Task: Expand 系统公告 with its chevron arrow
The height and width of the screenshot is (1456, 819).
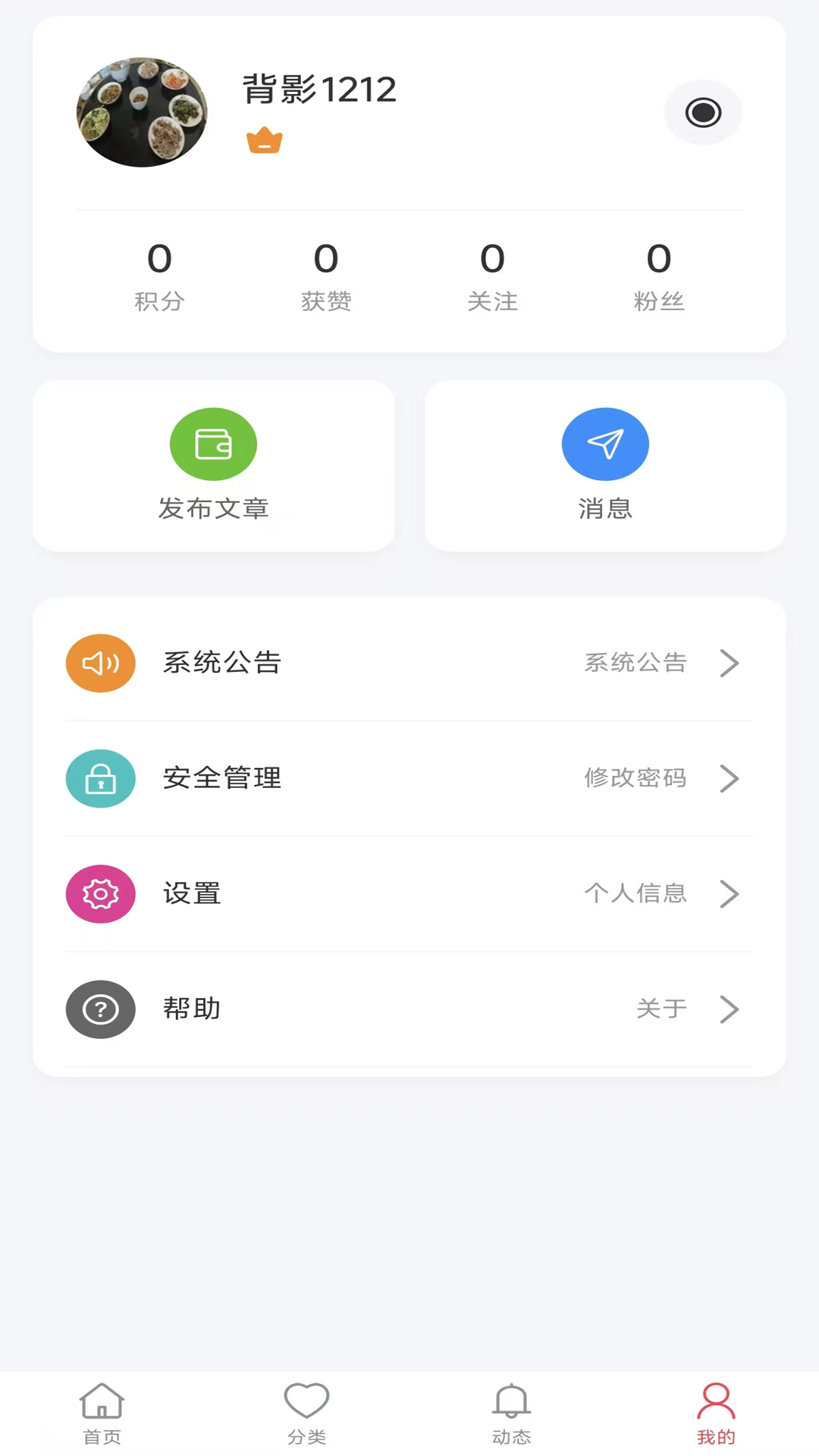Action: coord(730,663)
